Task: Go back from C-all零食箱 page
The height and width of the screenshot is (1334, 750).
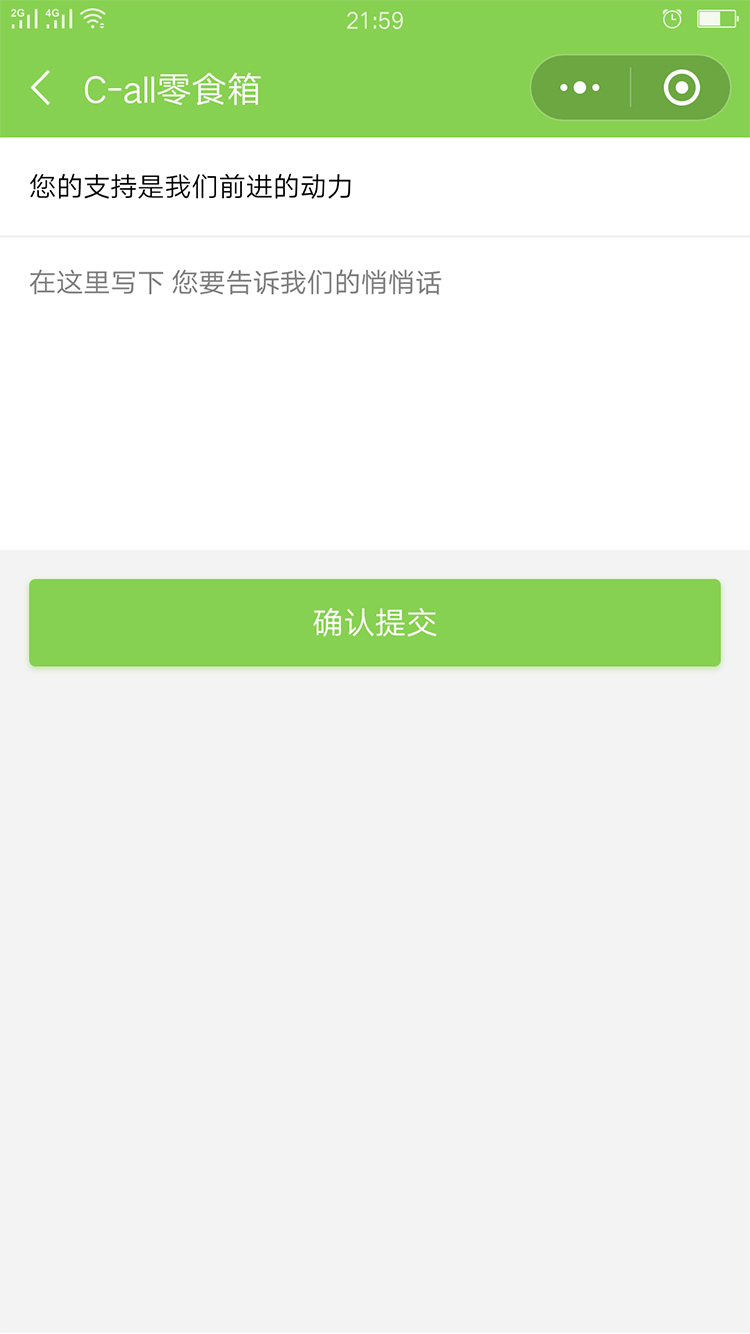Action: tap(41, 88)
